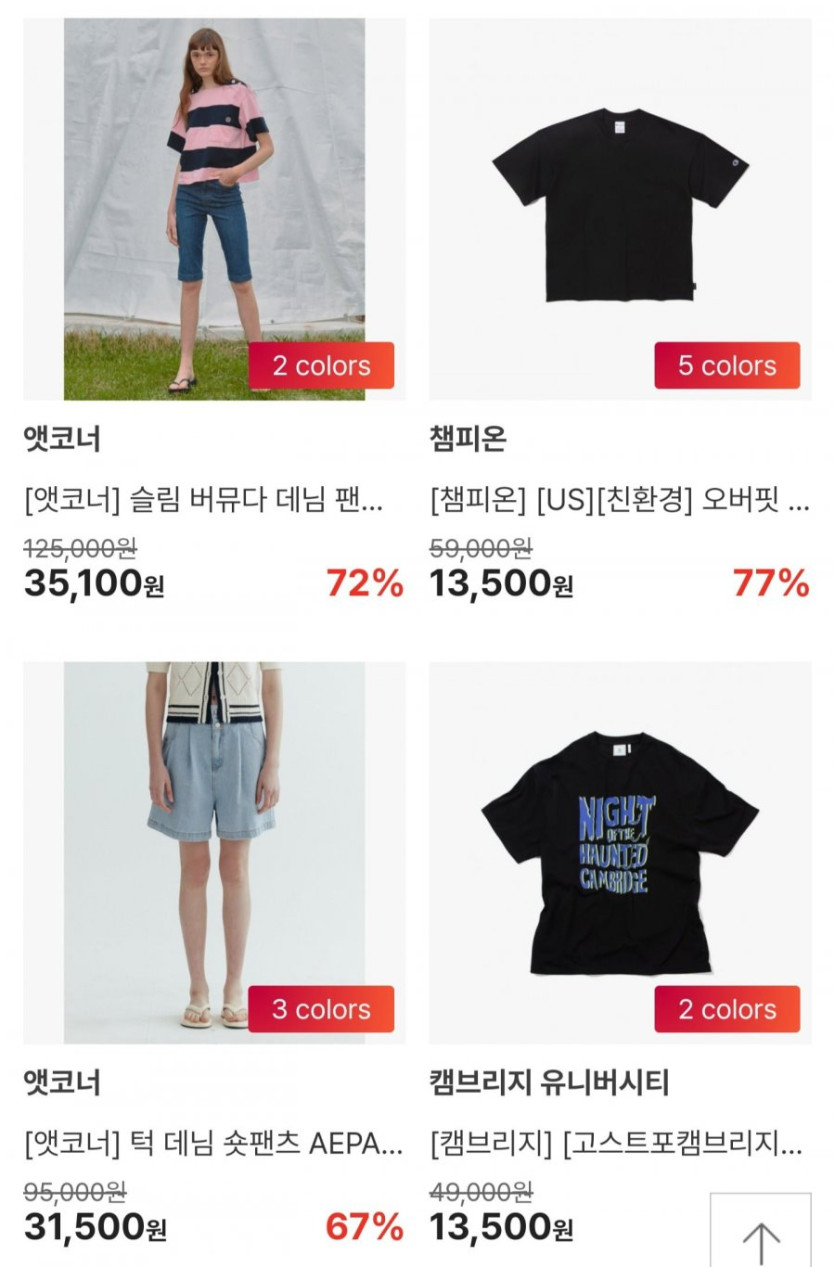Open the 앳코너 slim bermuda denim pants product

tap(214, 209)
